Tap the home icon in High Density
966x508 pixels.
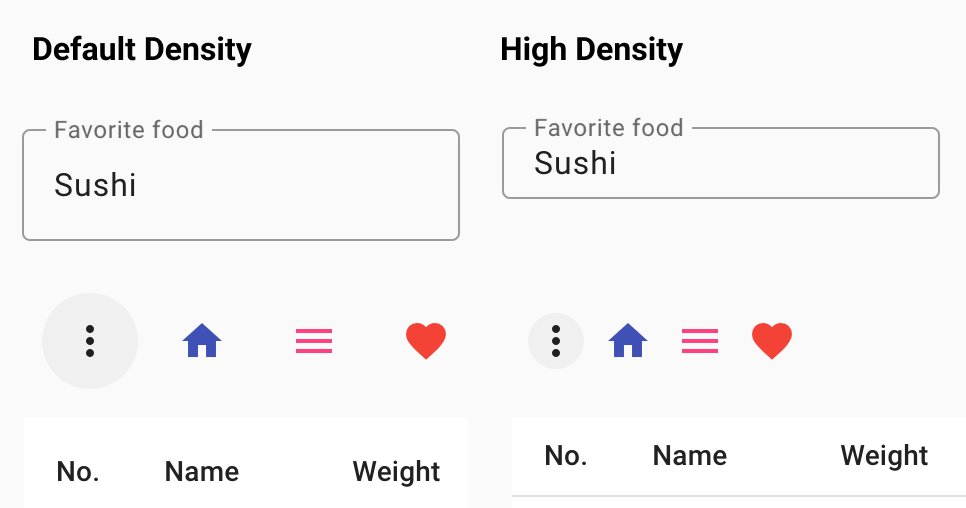628,341
